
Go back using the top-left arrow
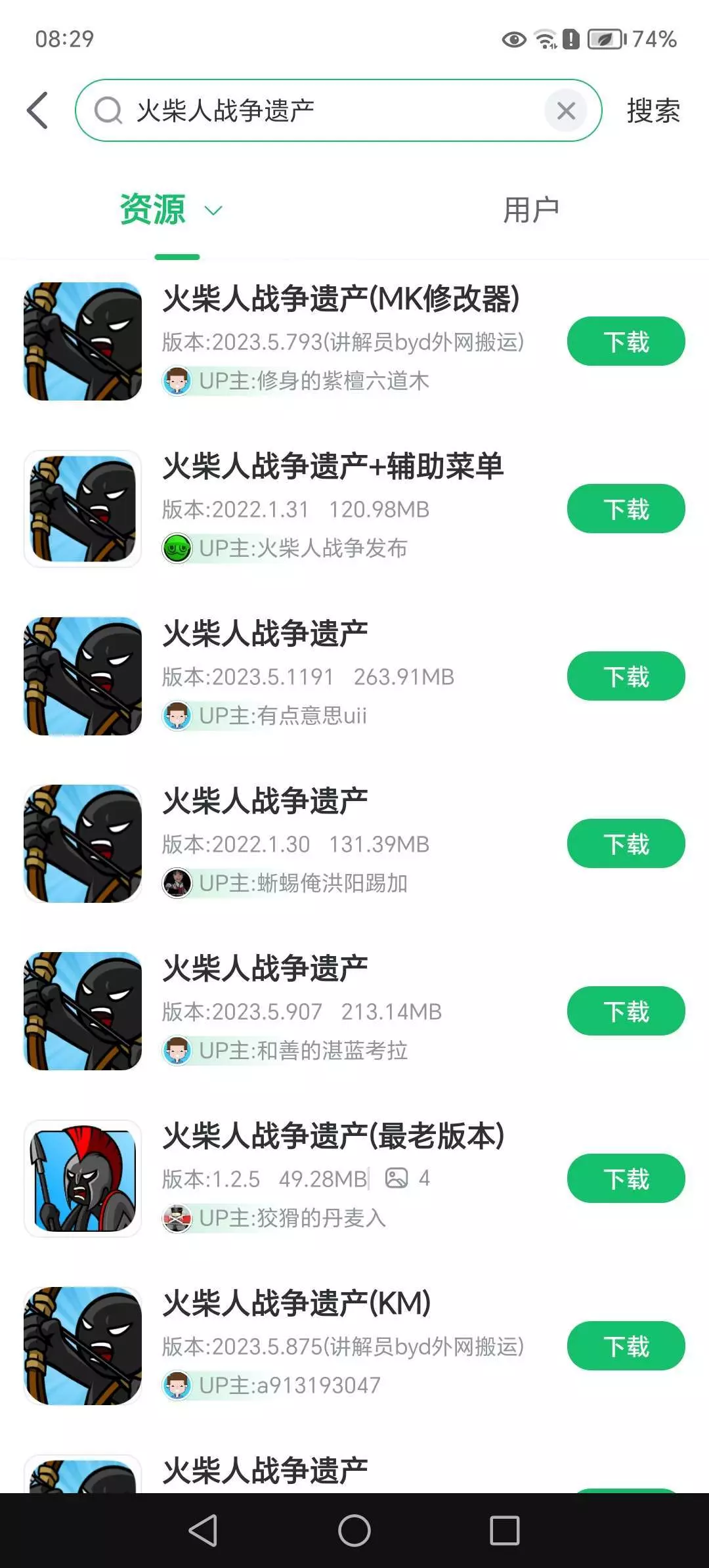pyautogui.click(x=37, y=110)
